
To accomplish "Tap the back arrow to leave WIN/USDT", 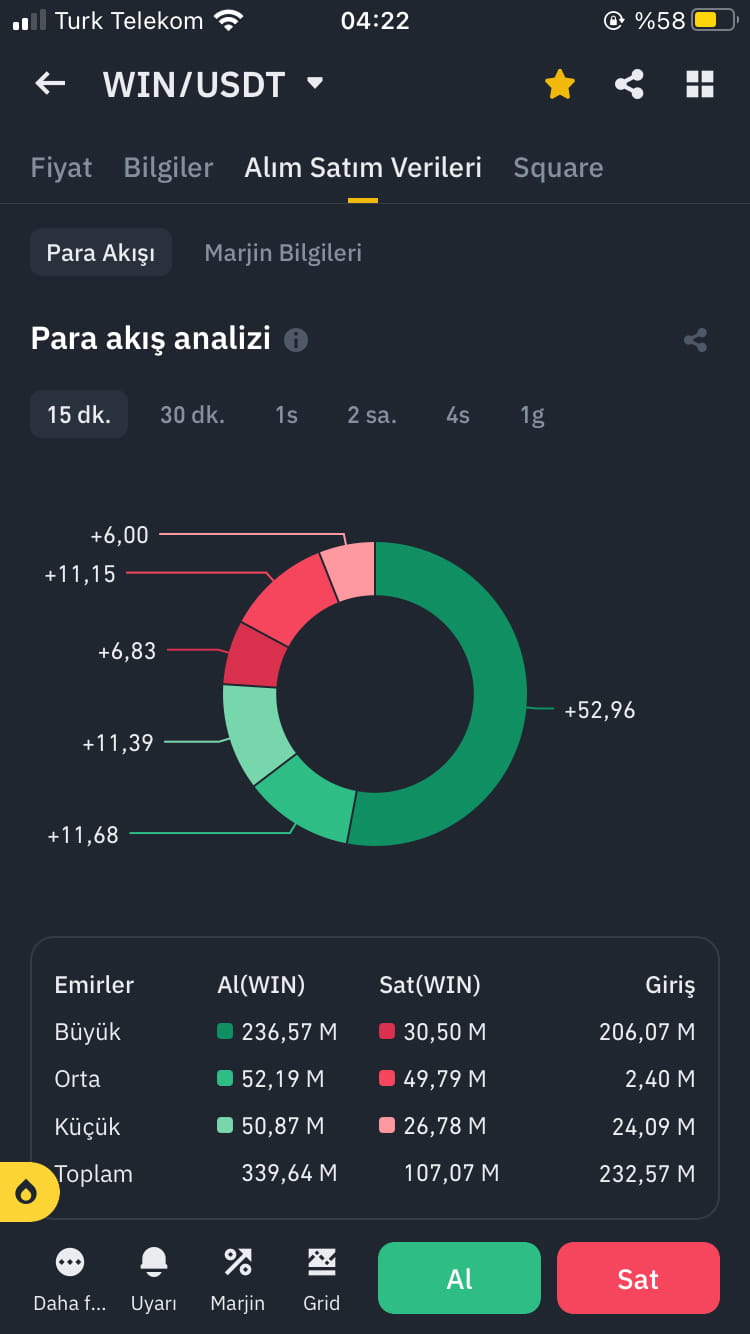I will [x=49, y=84].
